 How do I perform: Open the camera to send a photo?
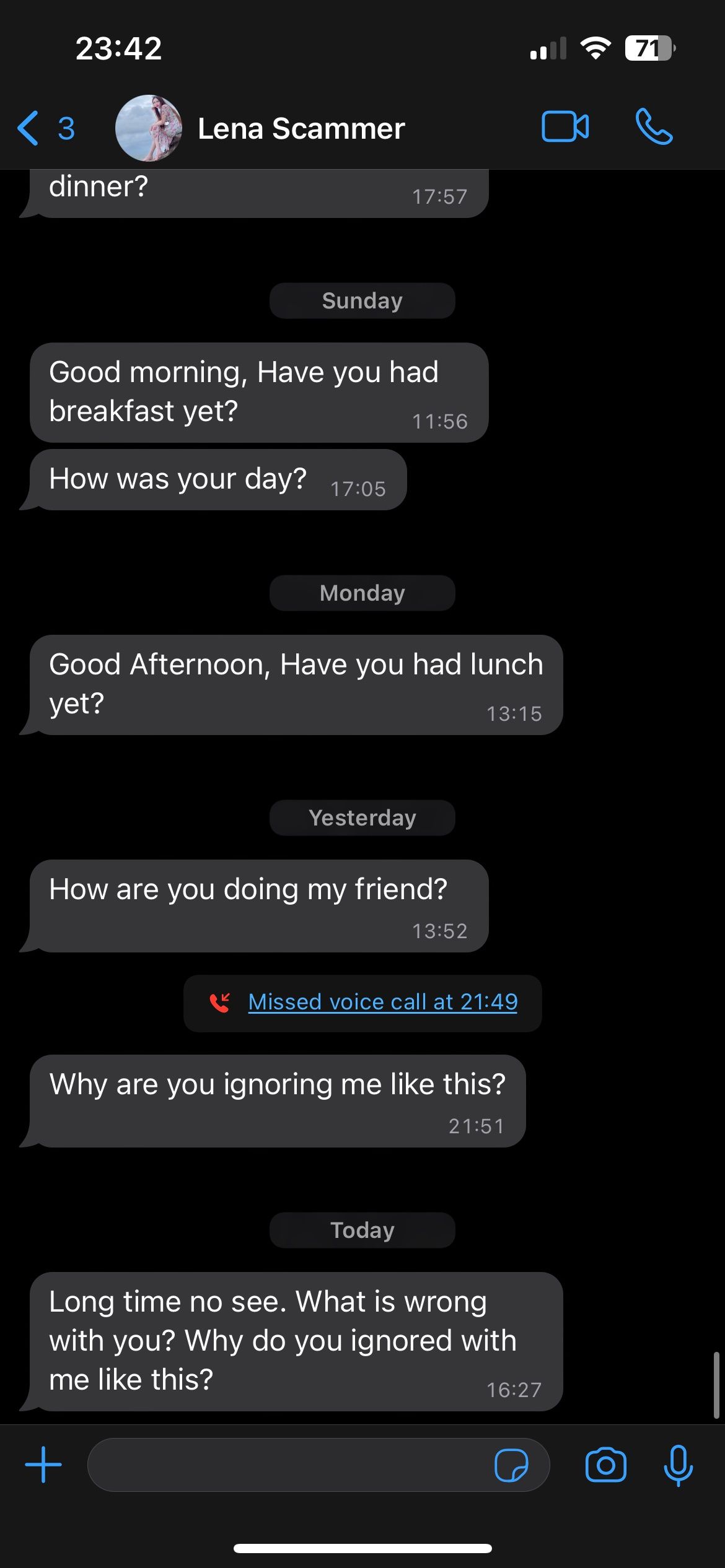click(x=605, y=1465)
